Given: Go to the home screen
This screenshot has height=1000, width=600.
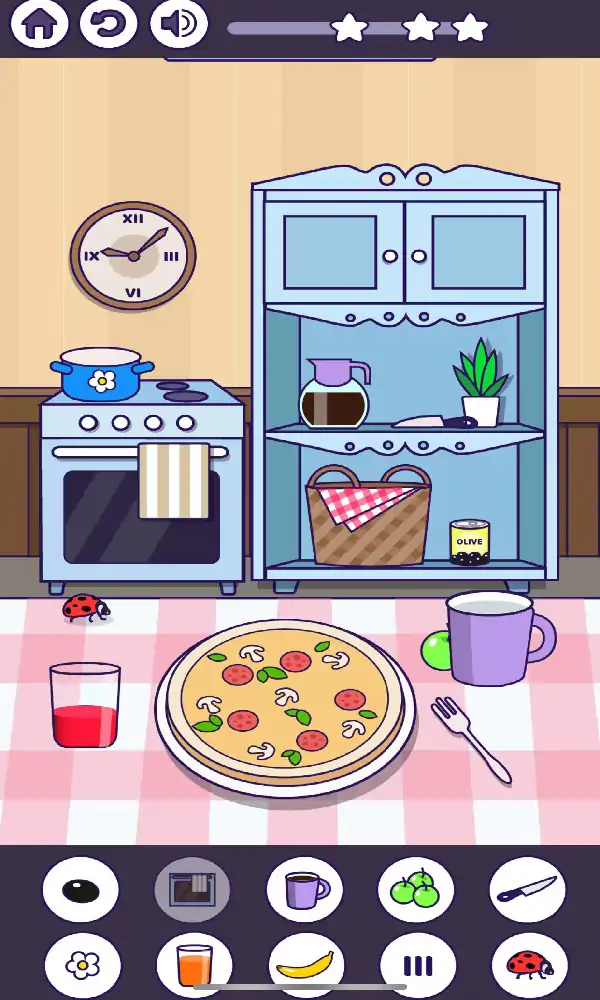Looking at the screenshot, I should click(x=39, y=24).
